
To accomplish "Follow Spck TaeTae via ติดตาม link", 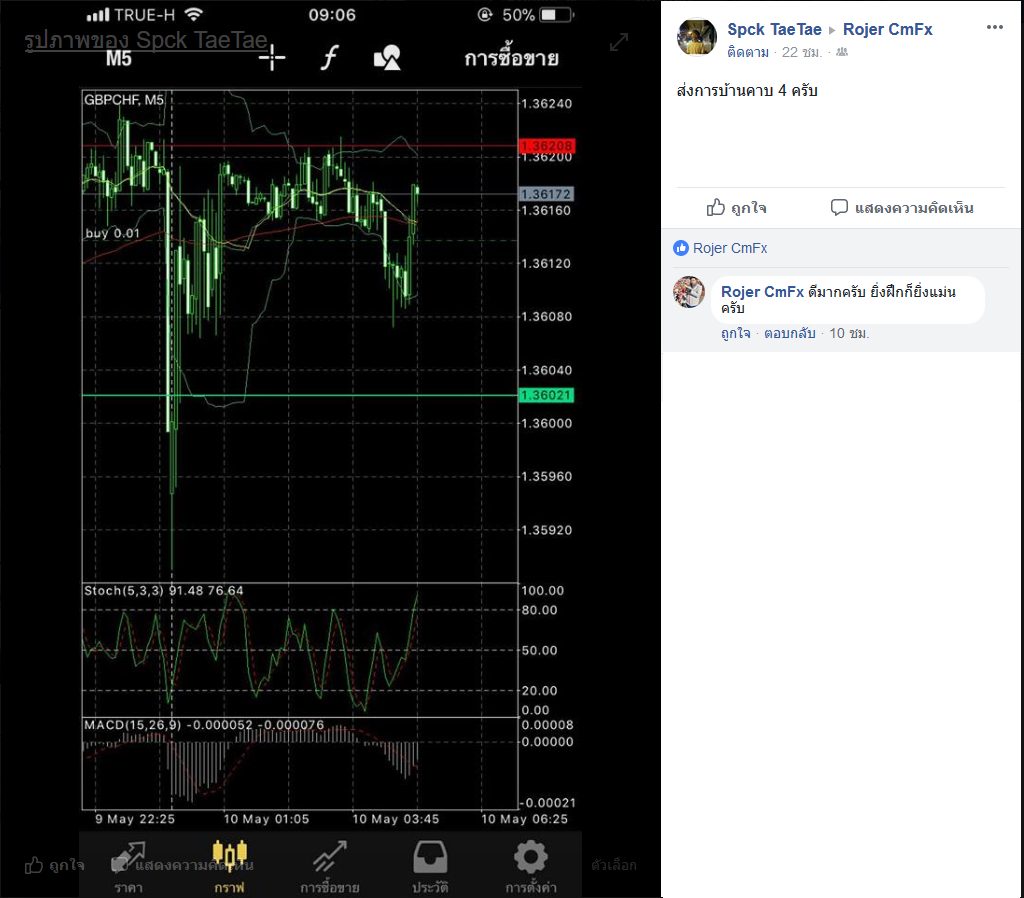I will (x=748, y=51).
